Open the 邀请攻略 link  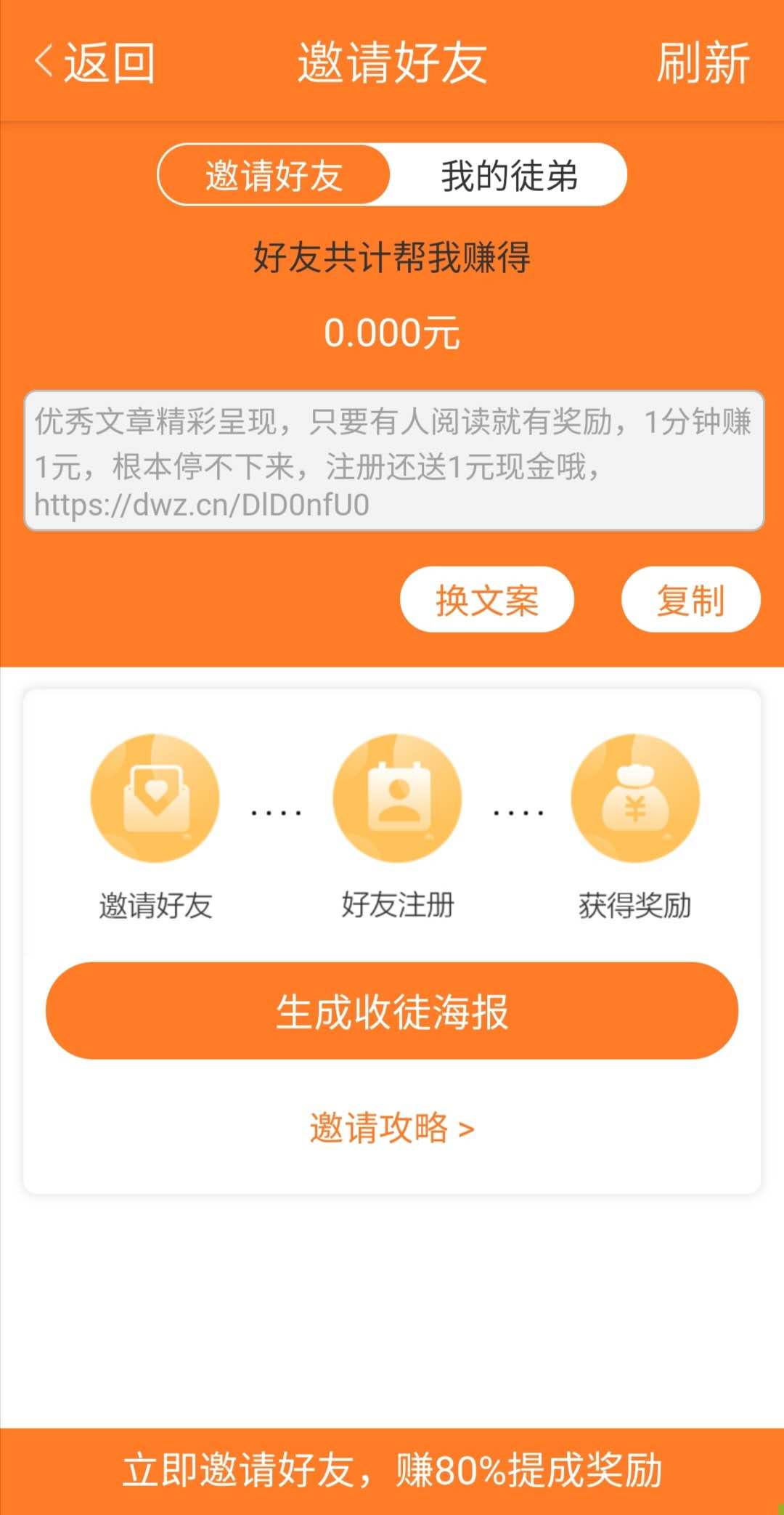coord(392,1129)
